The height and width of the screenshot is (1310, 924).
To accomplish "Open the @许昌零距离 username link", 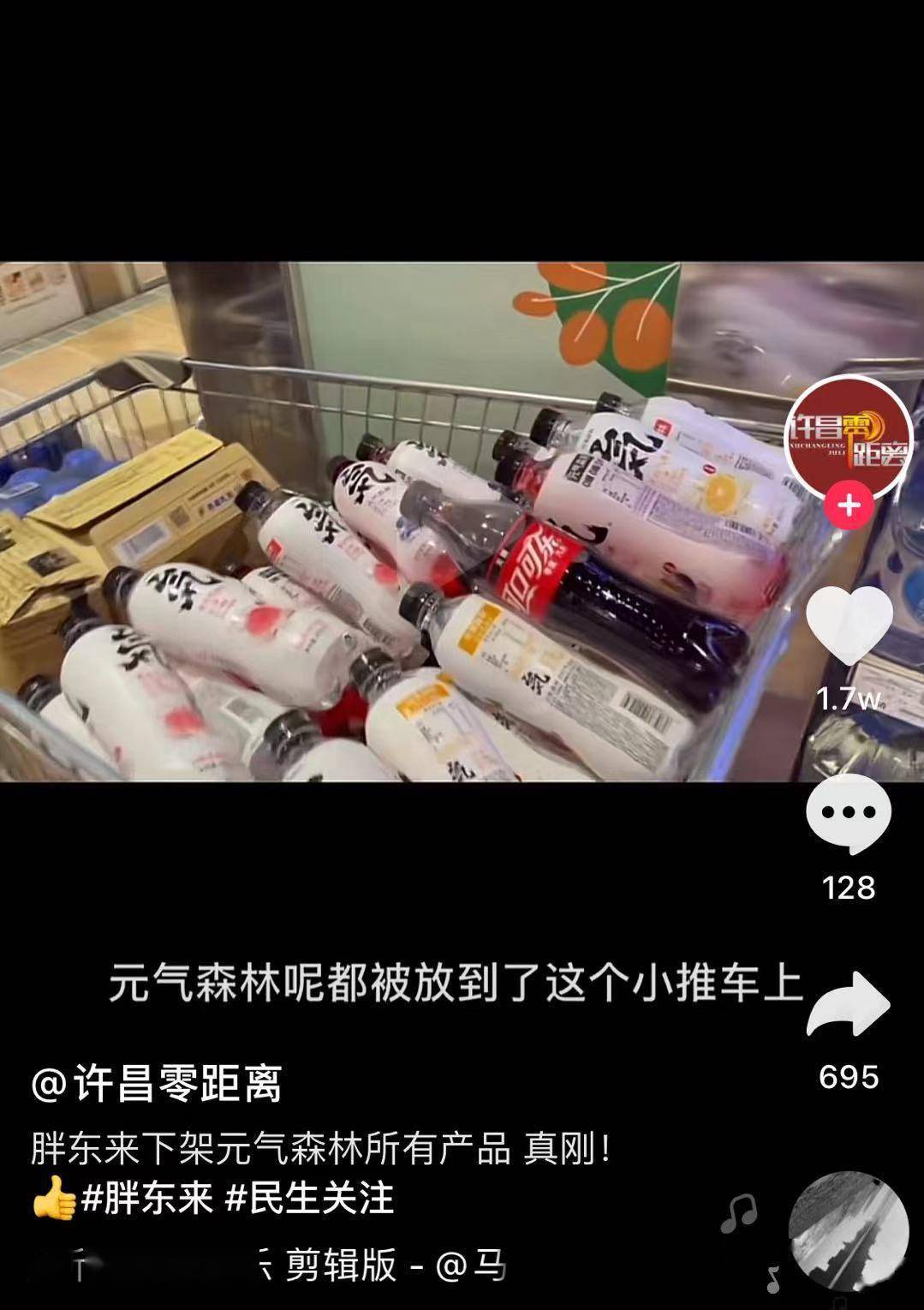I will coord(157,1084).
